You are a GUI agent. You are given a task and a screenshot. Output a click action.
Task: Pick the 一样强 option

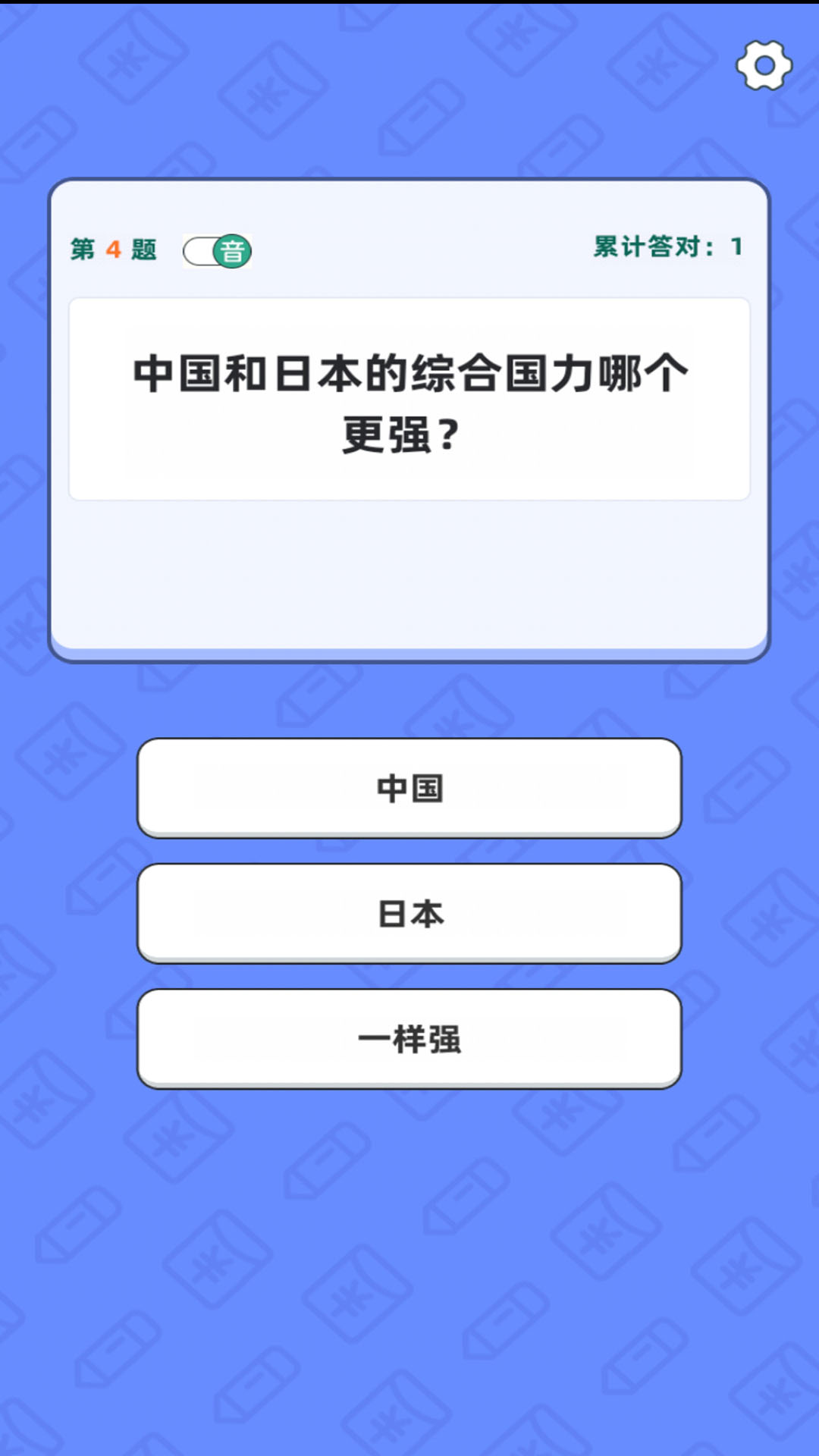[x=409, y=1039]
